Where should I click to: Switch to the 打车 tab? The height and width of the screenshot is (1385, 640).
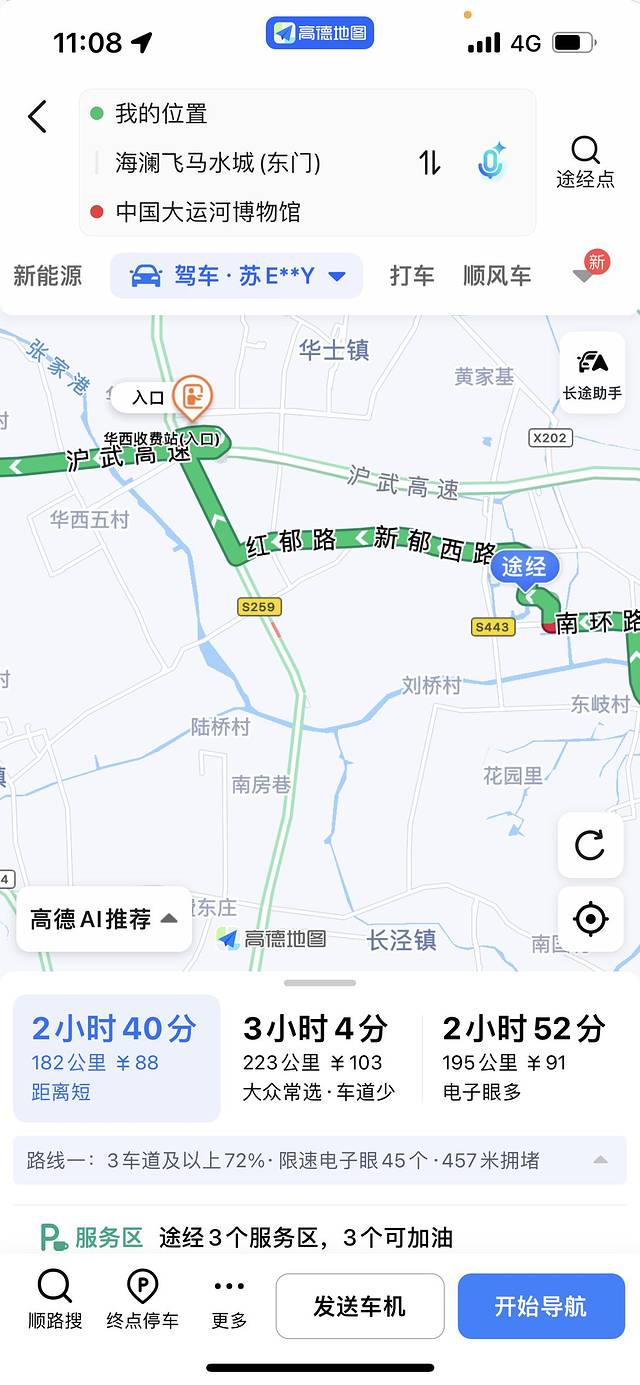[412, 276]
